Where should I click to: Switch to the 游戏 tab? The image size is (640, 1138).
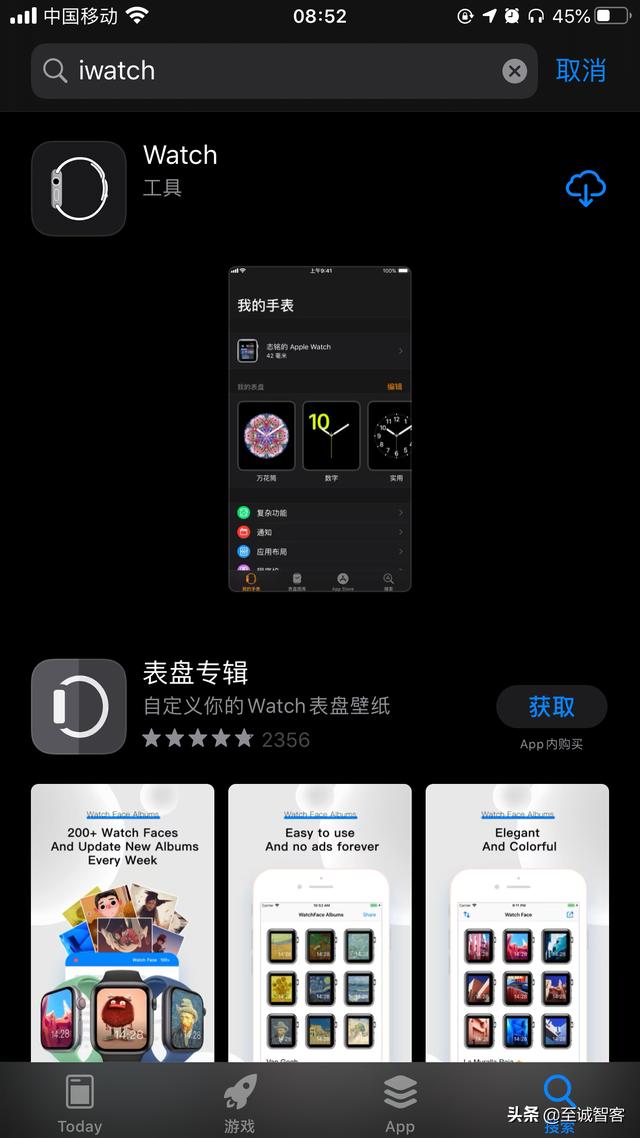(x=239, y=1103)
